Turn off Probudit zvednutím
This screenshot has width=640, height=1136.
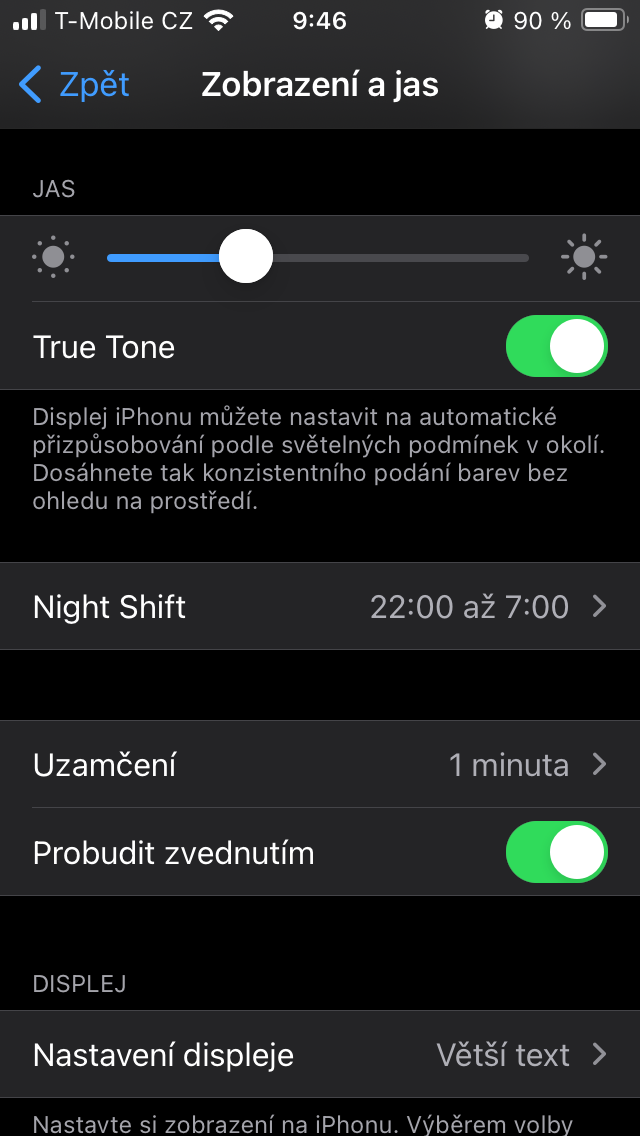click(x=556, y=853)
